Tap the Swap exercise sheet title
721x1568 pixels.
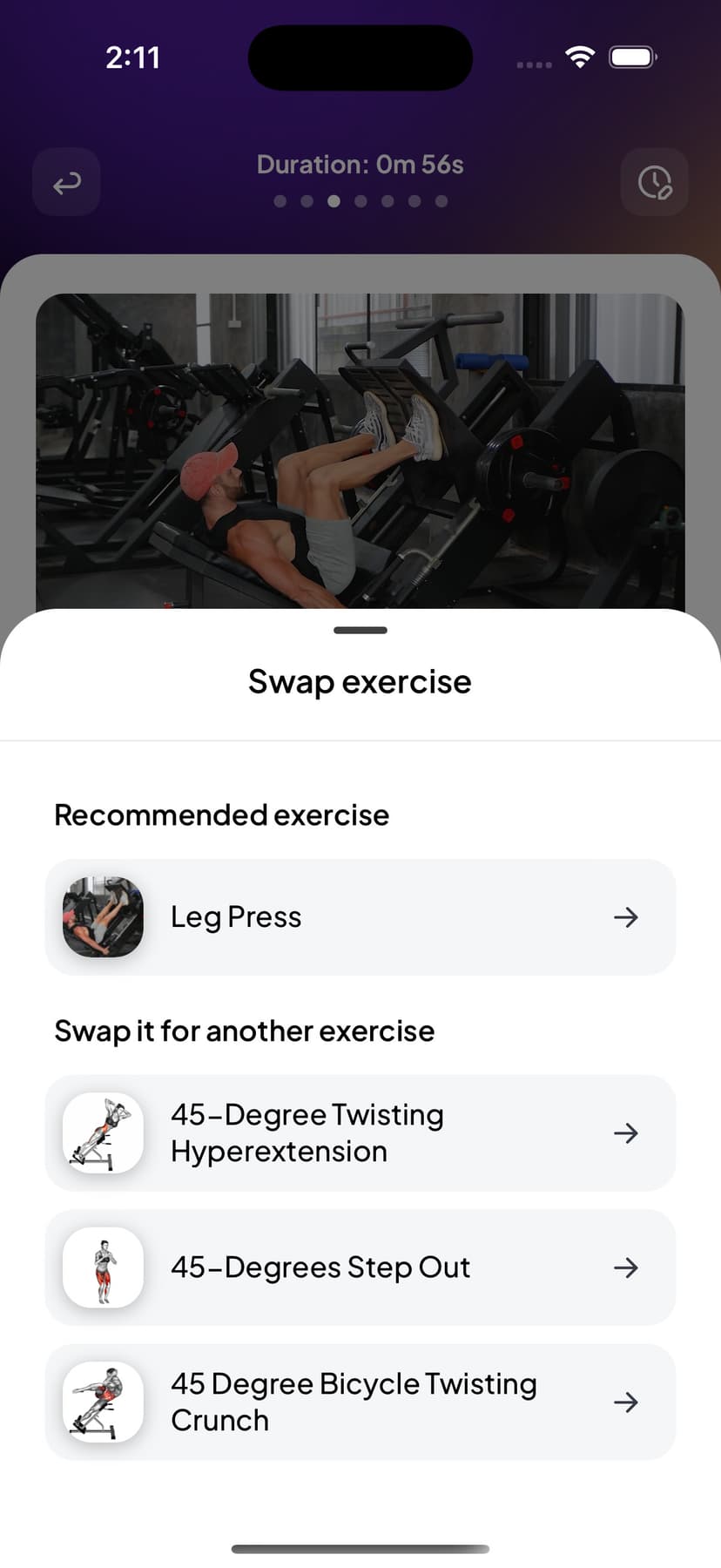(x=360, y=682)
